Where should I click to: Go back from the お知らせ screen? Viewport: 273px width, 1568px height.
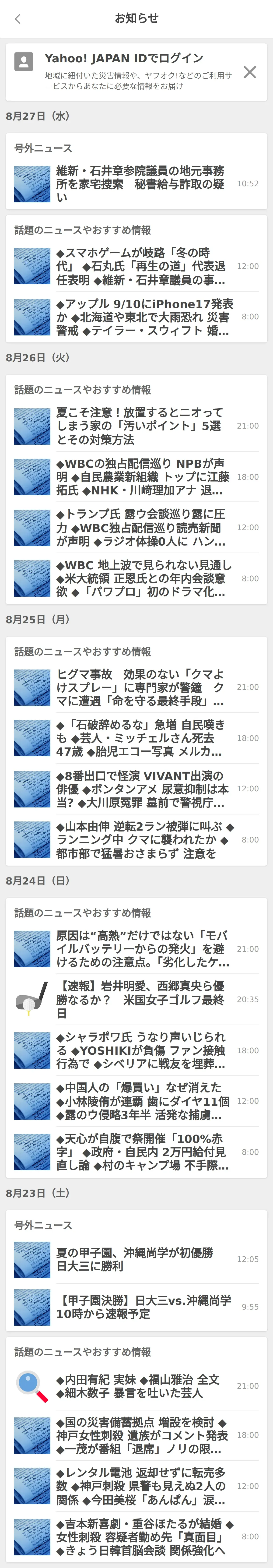tap(18, 19)
